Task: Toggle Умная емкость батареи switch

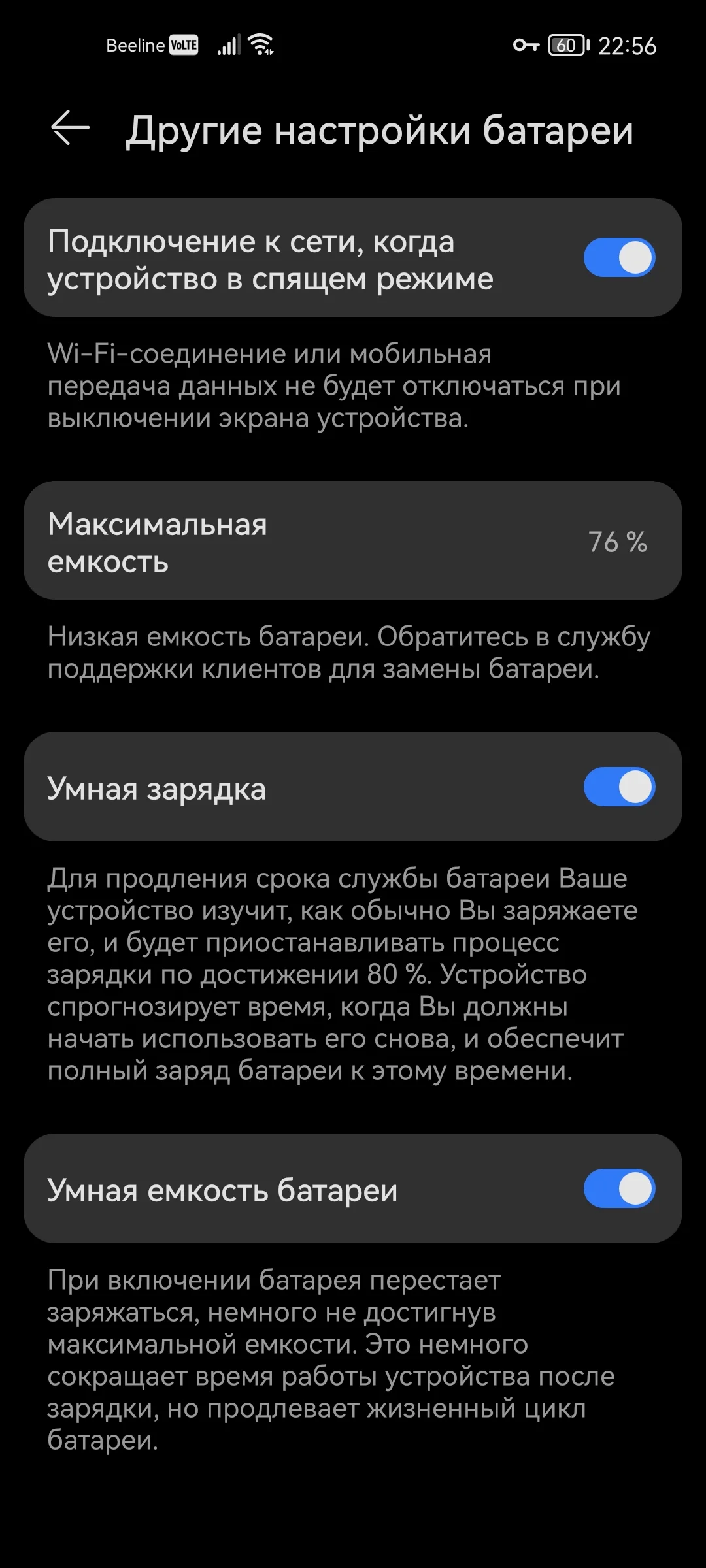Action: pyautogui.click(x=618, y=1188)
